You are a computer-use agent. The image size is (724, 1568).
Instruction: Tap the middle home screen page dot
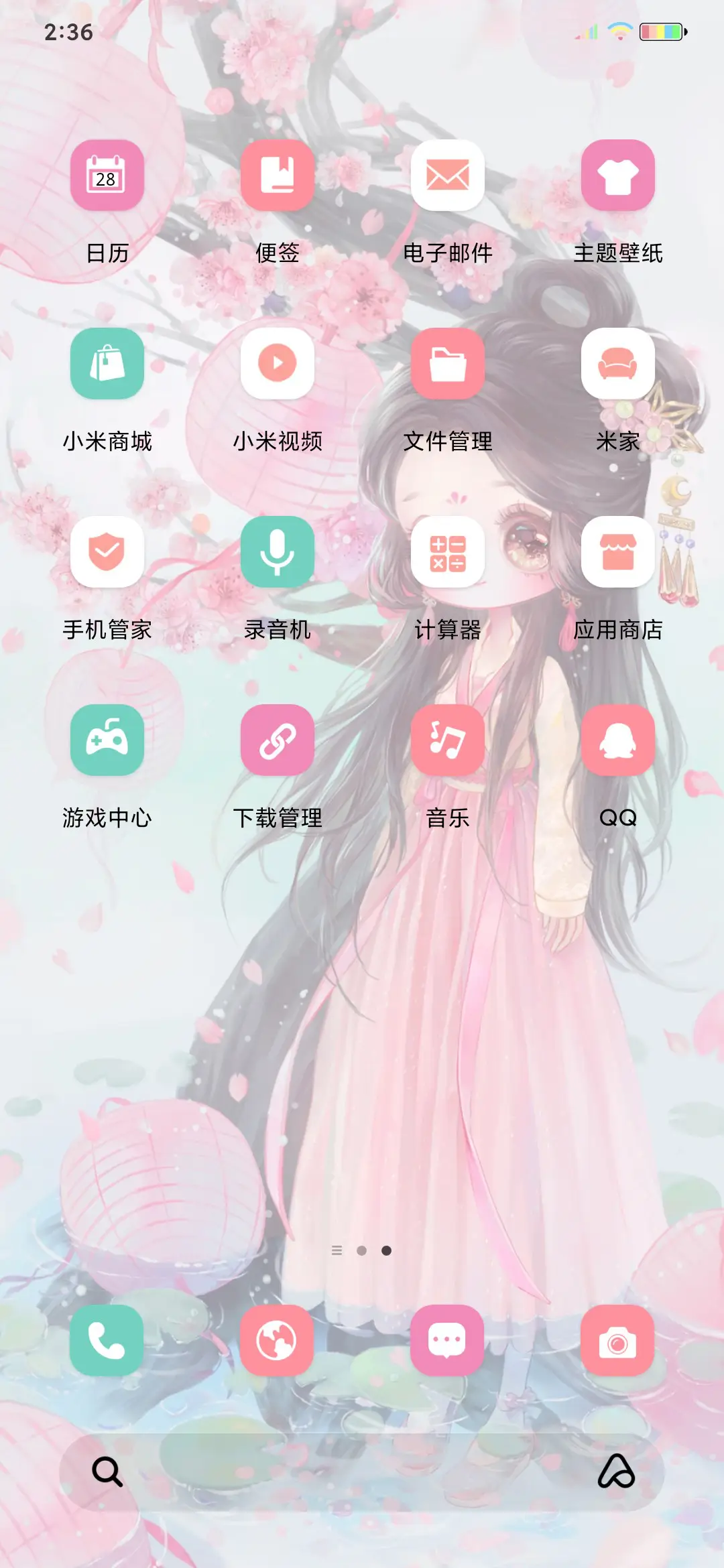[x=362, y=1250]
